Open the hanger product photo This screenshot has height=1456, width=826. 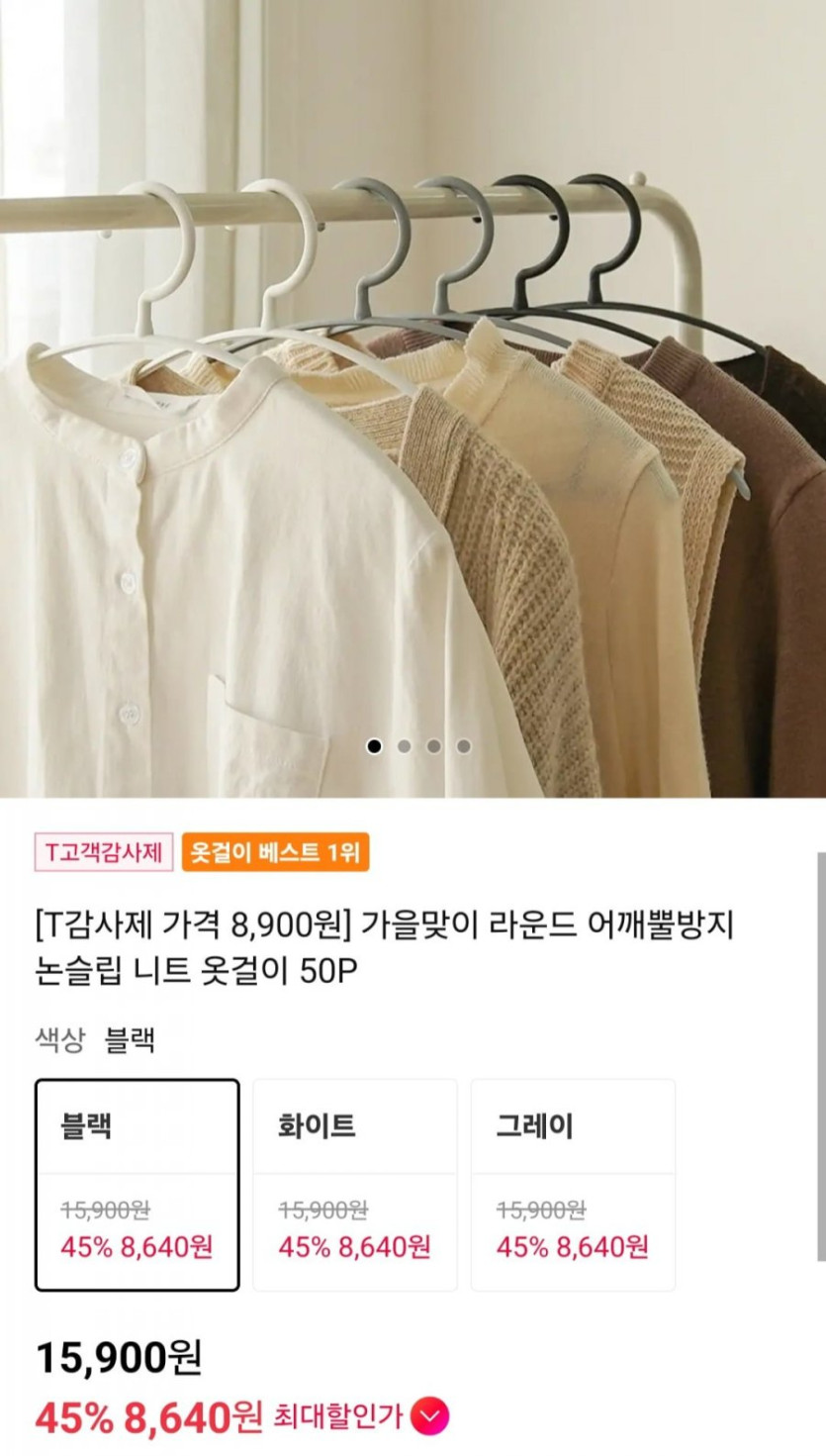[413, 399]
